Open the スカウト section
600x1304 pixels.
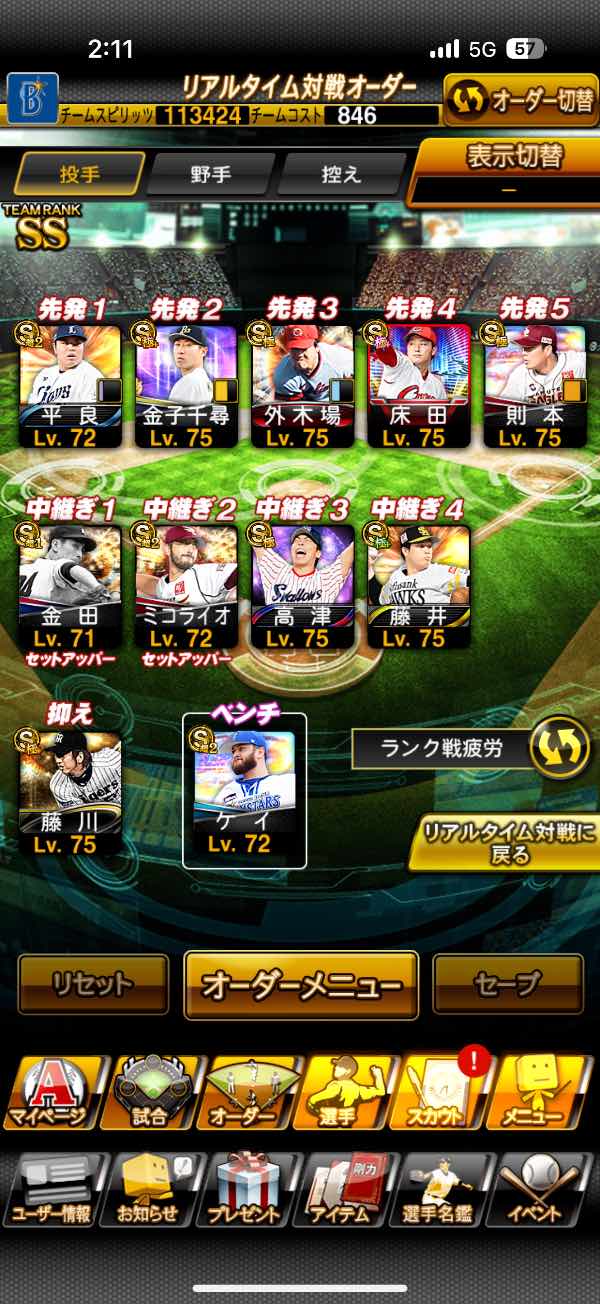444,1091
